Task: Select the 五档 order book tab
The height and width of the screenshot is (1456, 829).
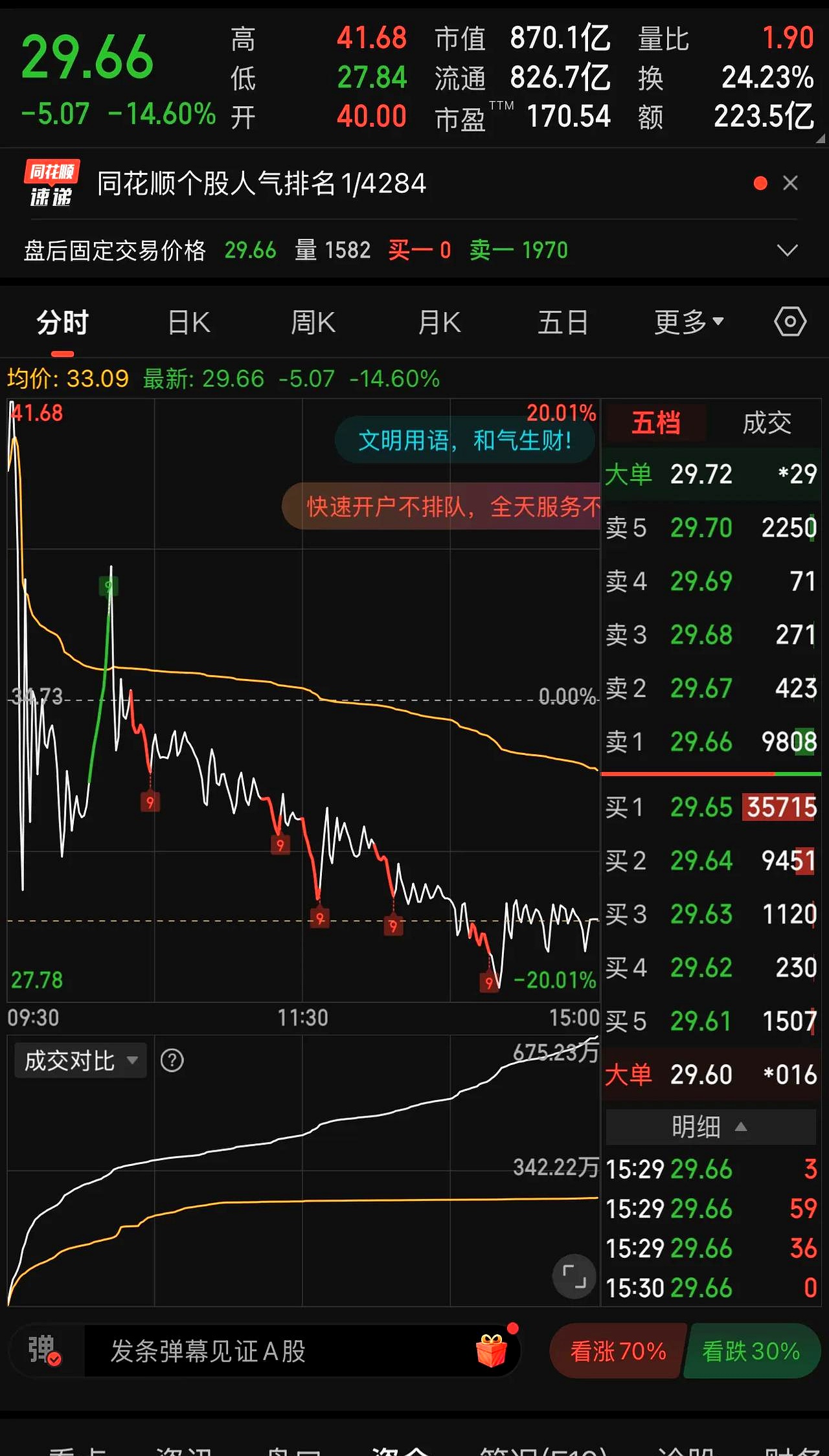Action: [655, 422]
